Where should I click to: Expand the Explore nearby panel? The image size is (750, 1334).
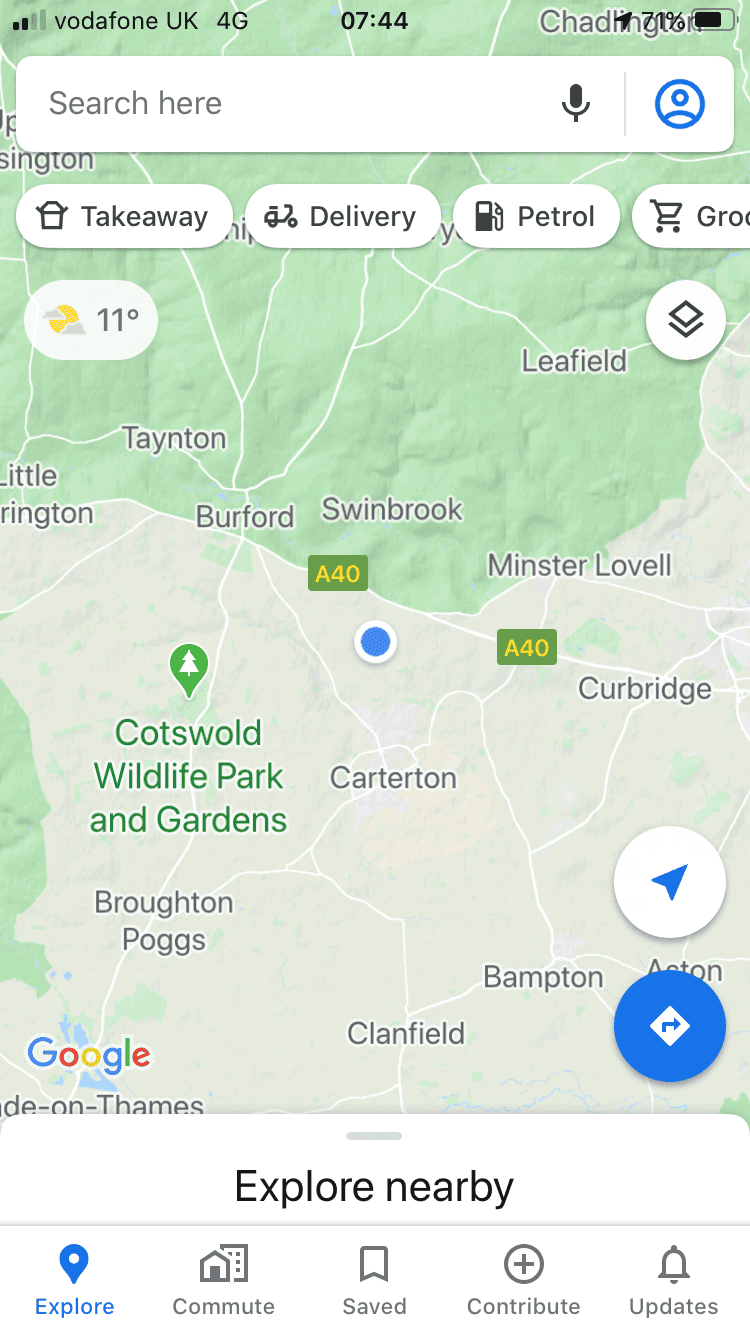[x=375, y=1170]
